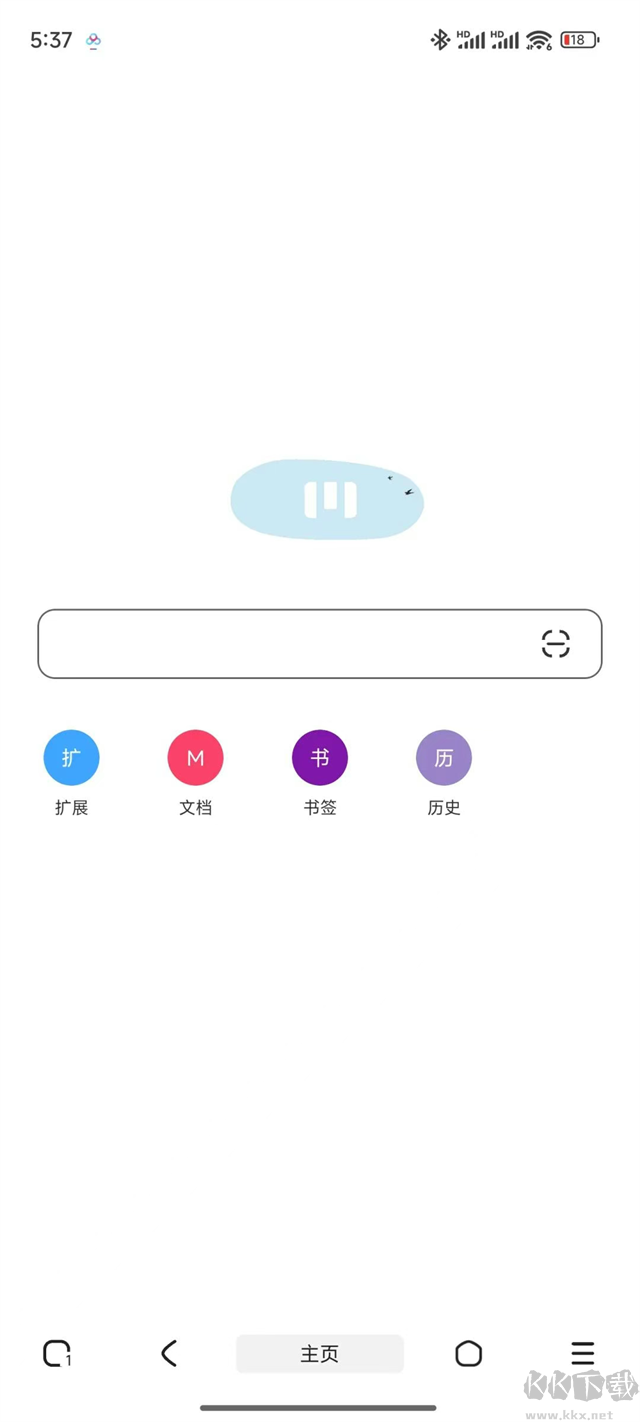Open the tab switcher
Screen dimensions: 640x1422
pyautogui.click(x=57, y=1354)
